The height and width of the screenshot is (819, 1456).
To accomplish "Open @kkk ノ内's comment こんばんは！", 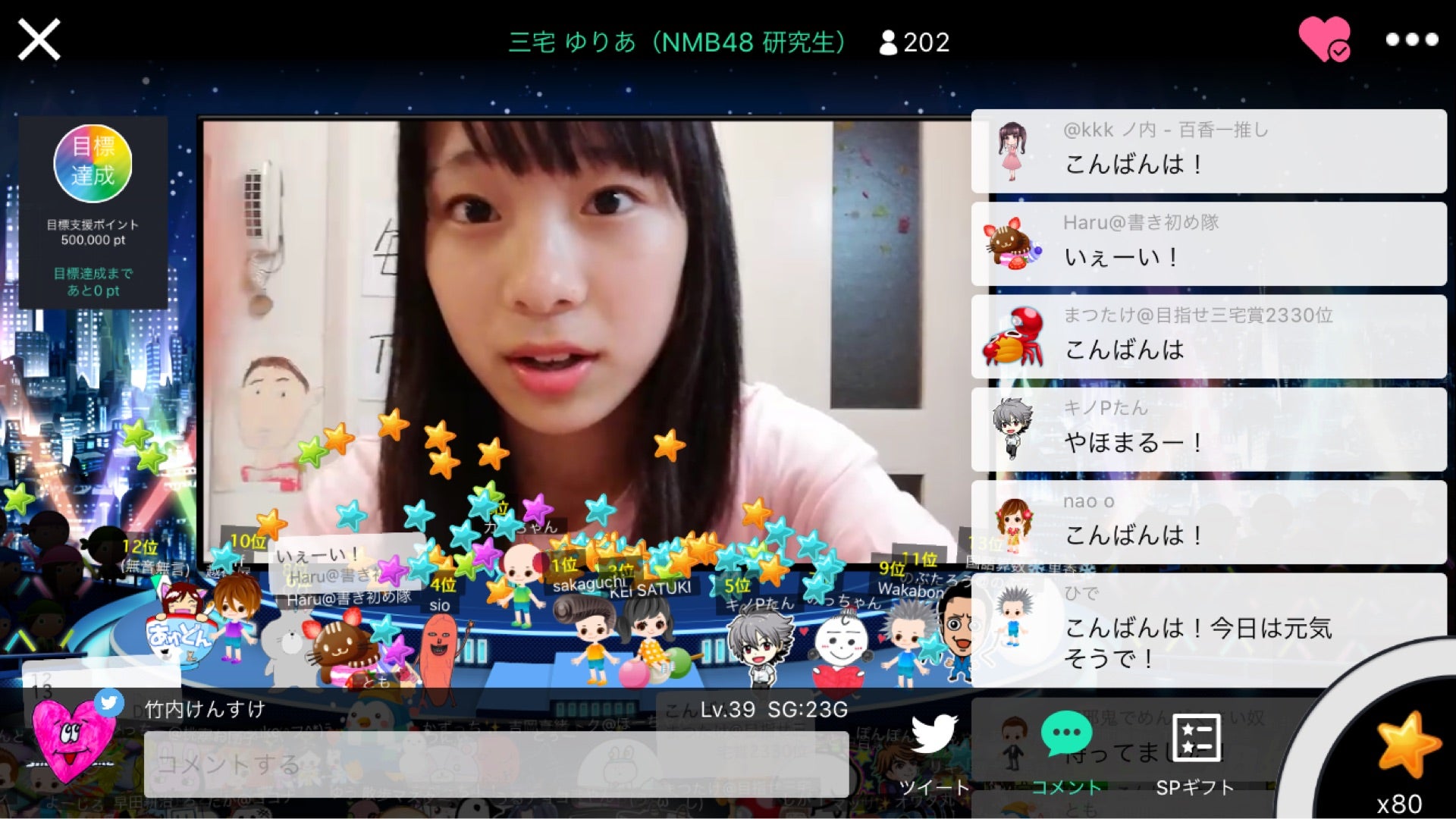I will click(1209, 151).
